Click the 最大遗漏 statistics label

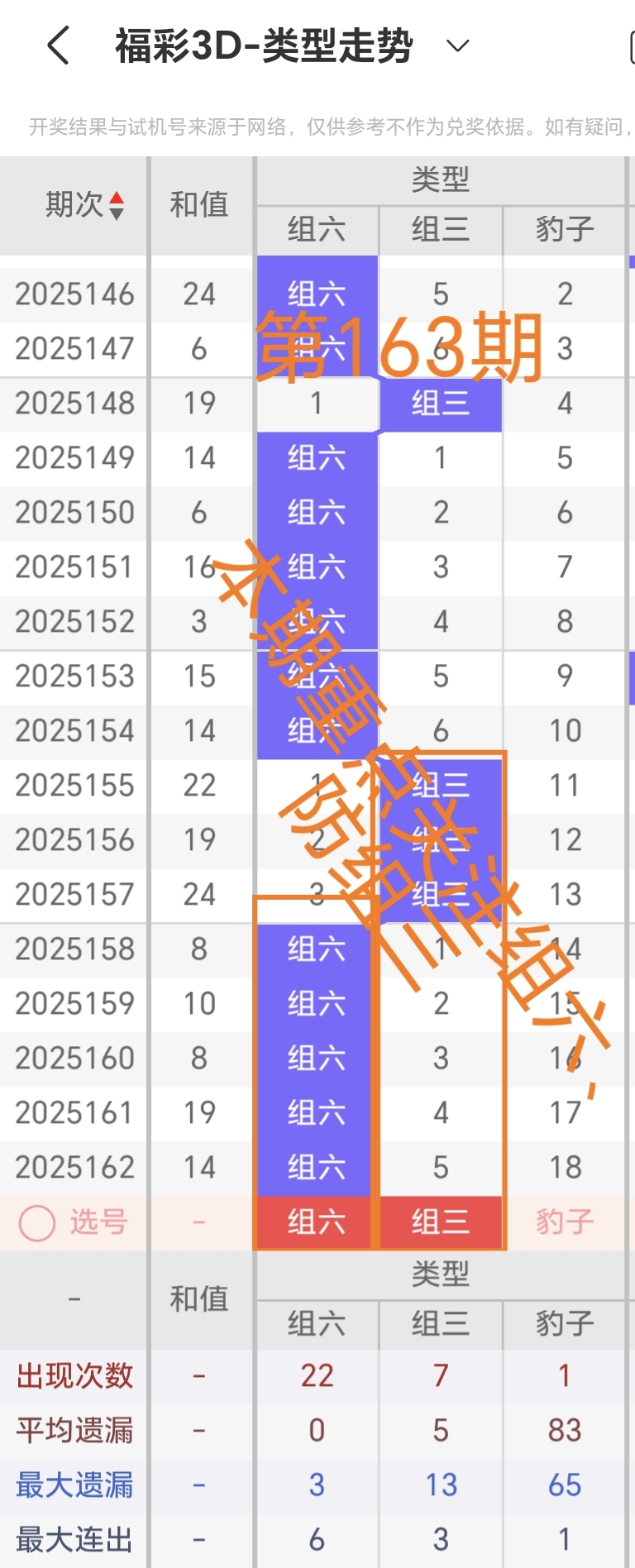tap(73, 1484)
